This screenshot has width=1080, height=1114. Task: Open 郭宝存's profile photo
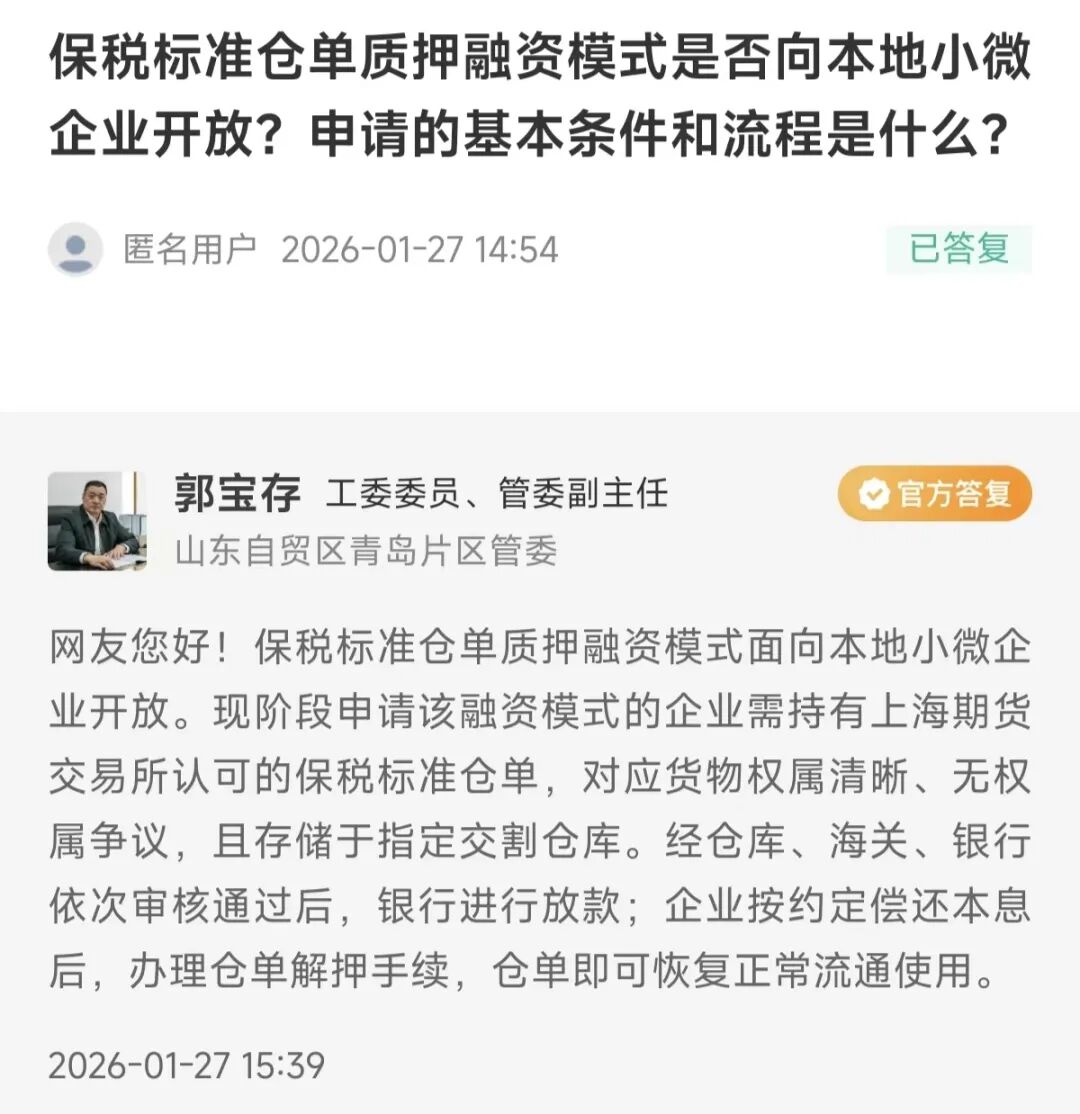pos(96,521)
